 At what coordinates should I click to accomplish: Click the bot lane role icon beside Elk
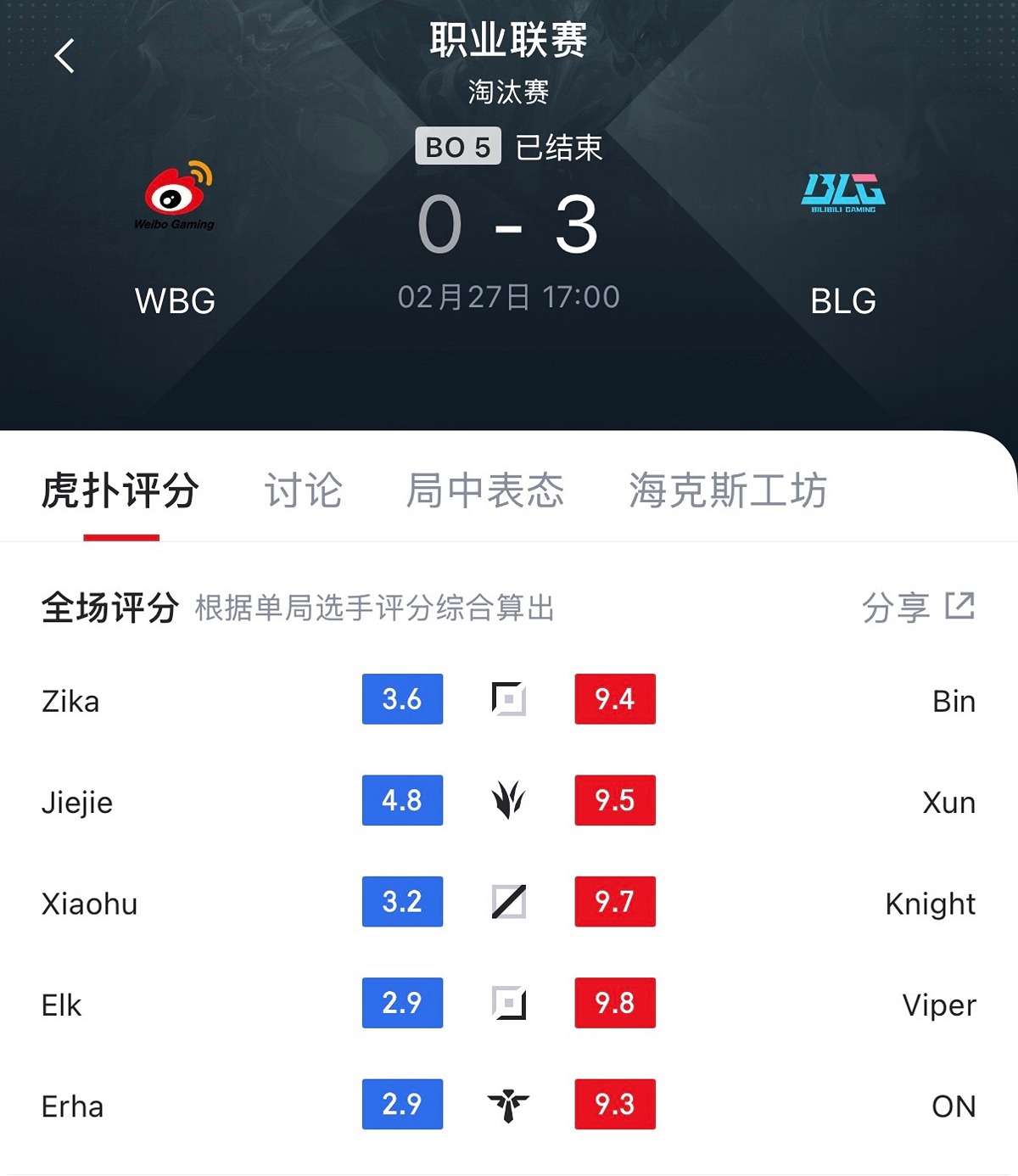point(509,1003)
